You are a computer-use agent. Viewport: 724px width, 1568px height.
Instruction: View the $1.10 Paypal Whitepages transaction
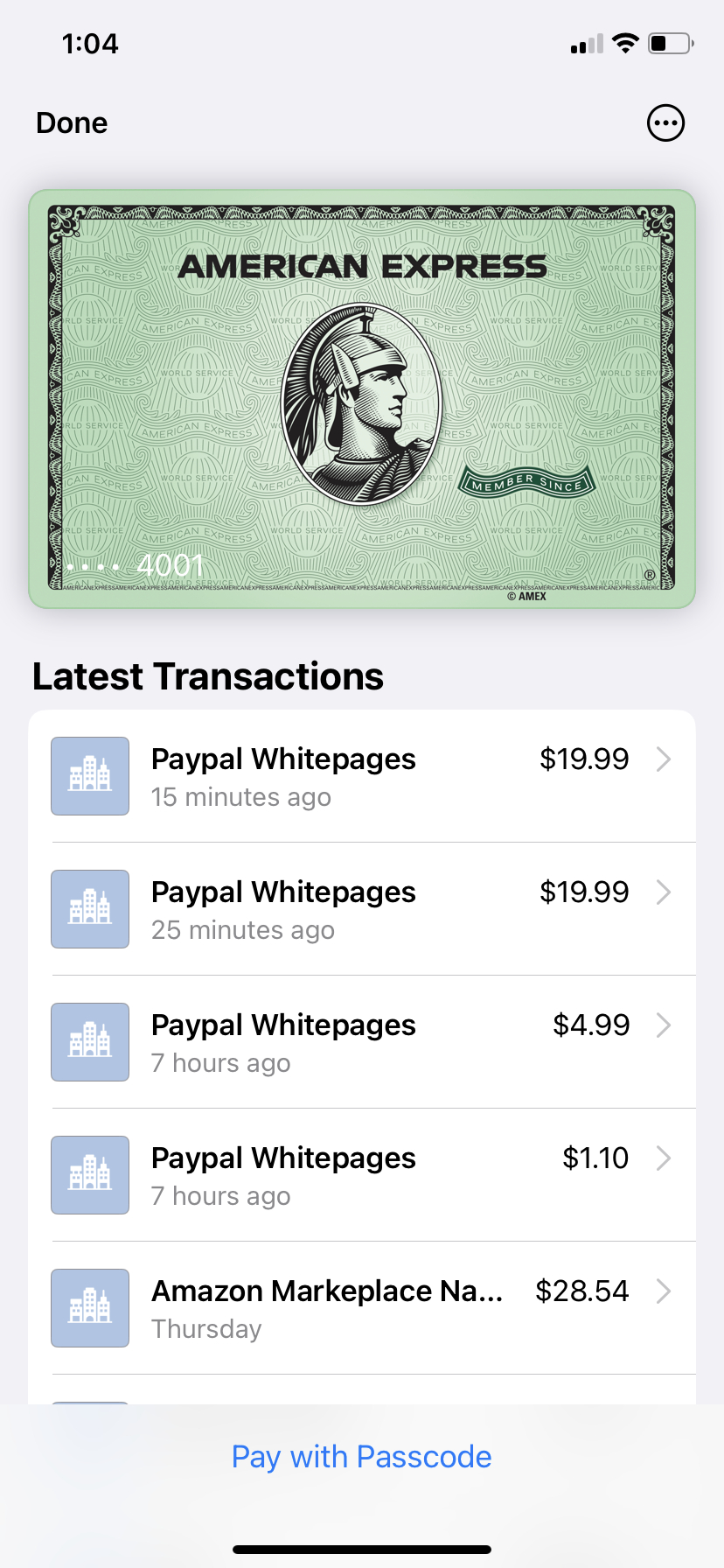(x=362, y=1176)
